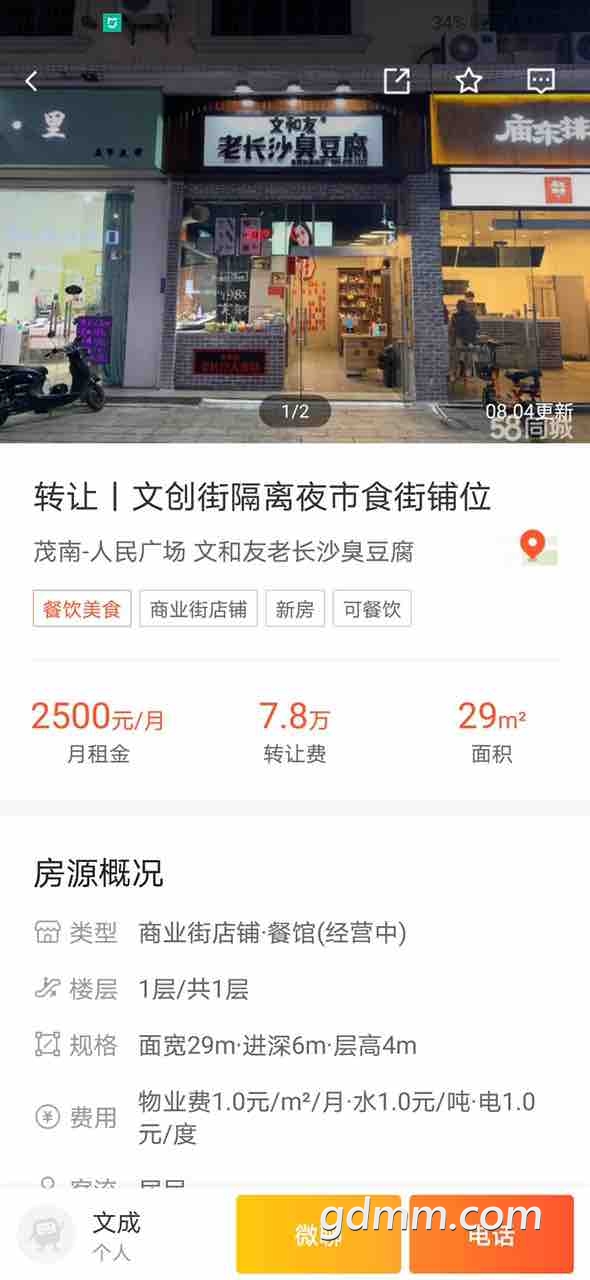Tap the 商业街店铺 tag
590x1280 pixels.
pyautogui.click(x=198, y=609)
